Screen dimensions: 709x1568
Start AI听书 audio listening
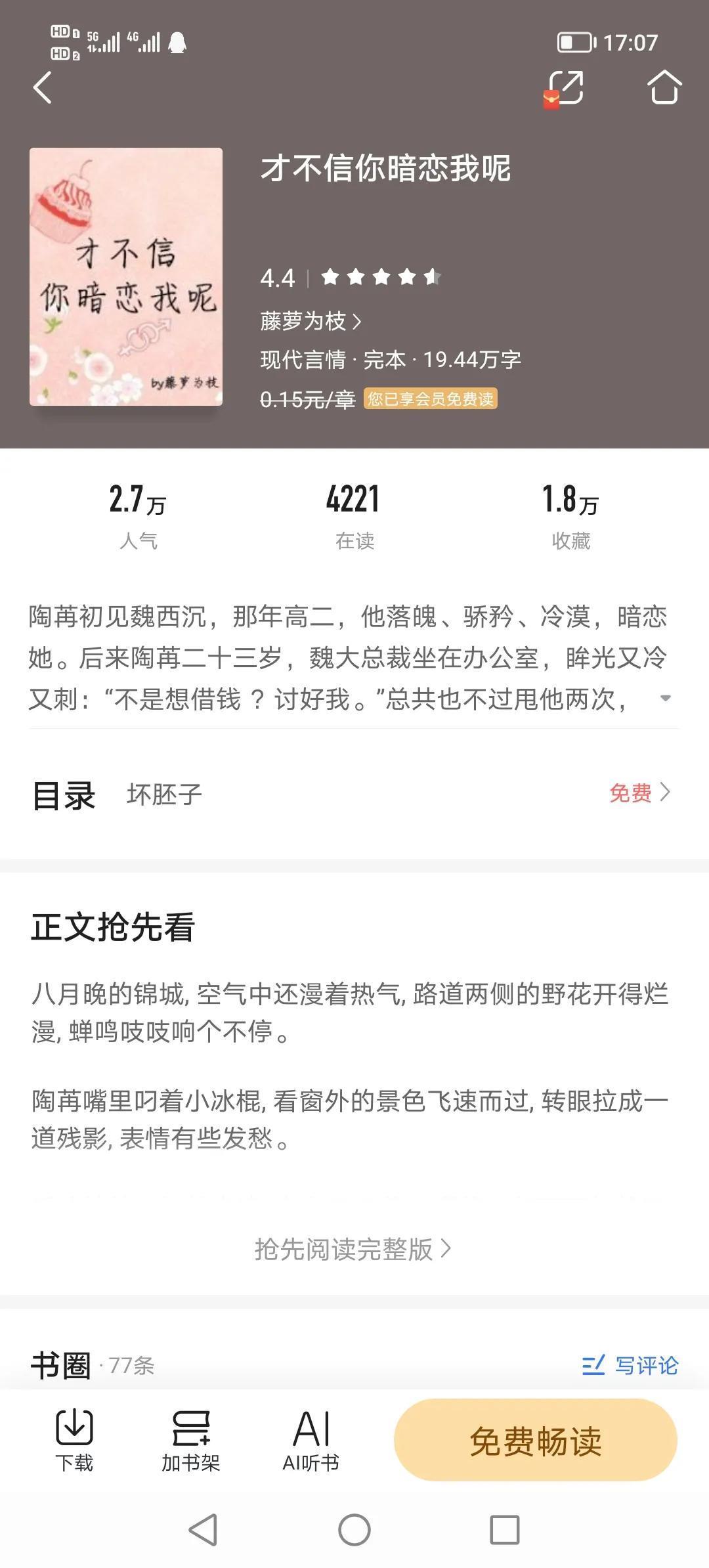tap(311, 1440)
